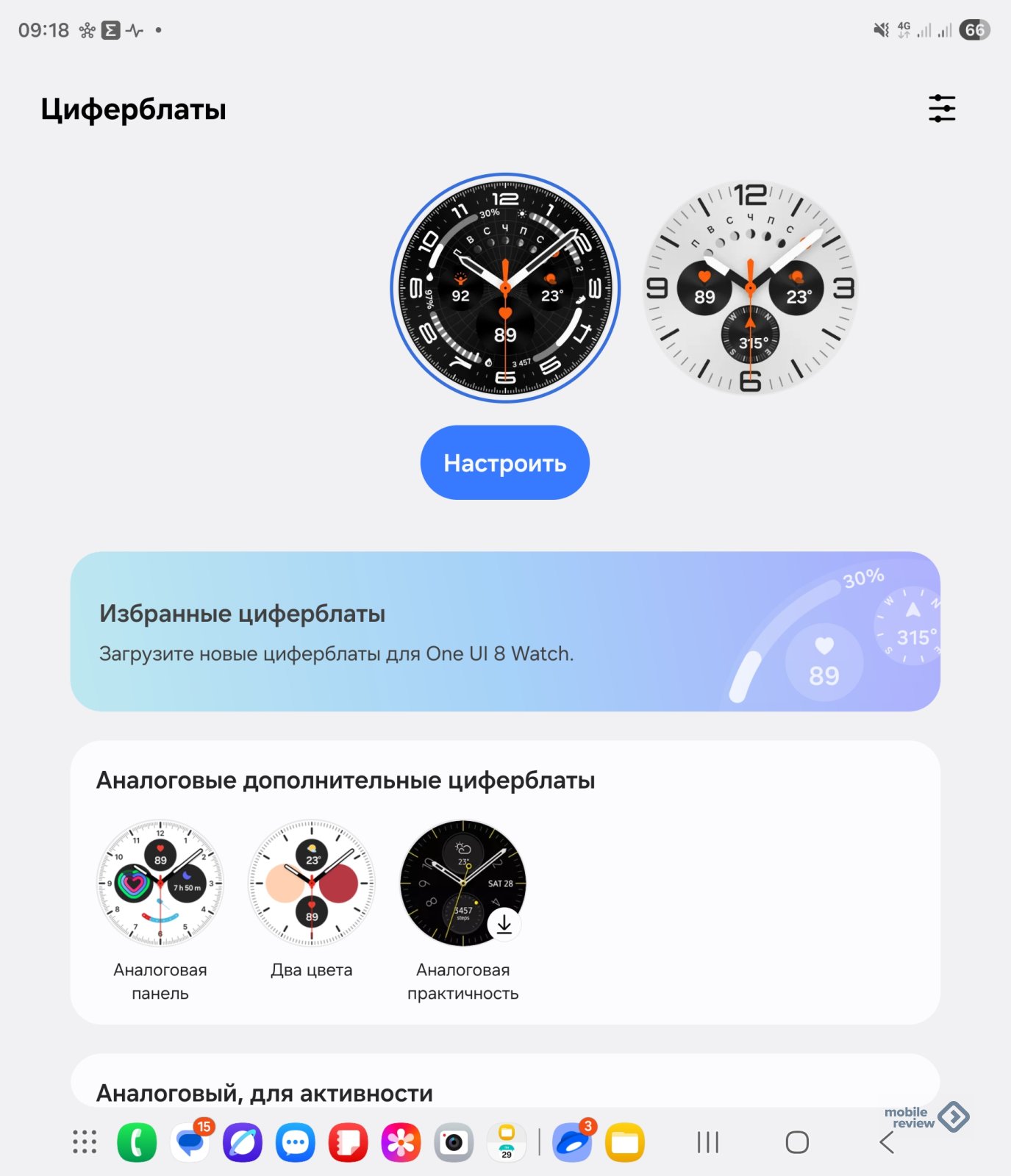This screenshot has width=1011, height=1176.
Task: Tap the Настроить button
Action: [505, 463]
